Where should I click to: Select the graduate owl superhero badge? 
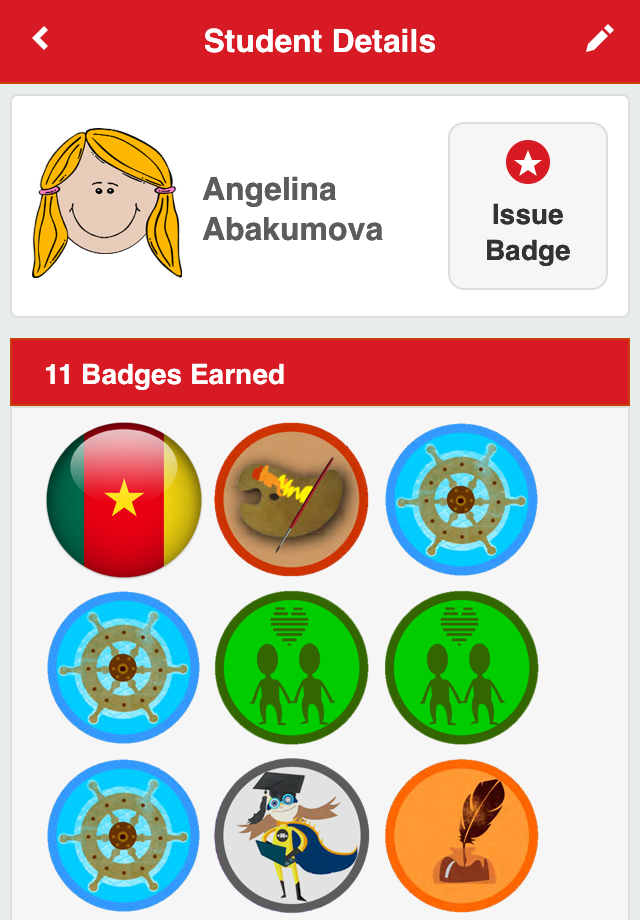(x=292, y=835)
